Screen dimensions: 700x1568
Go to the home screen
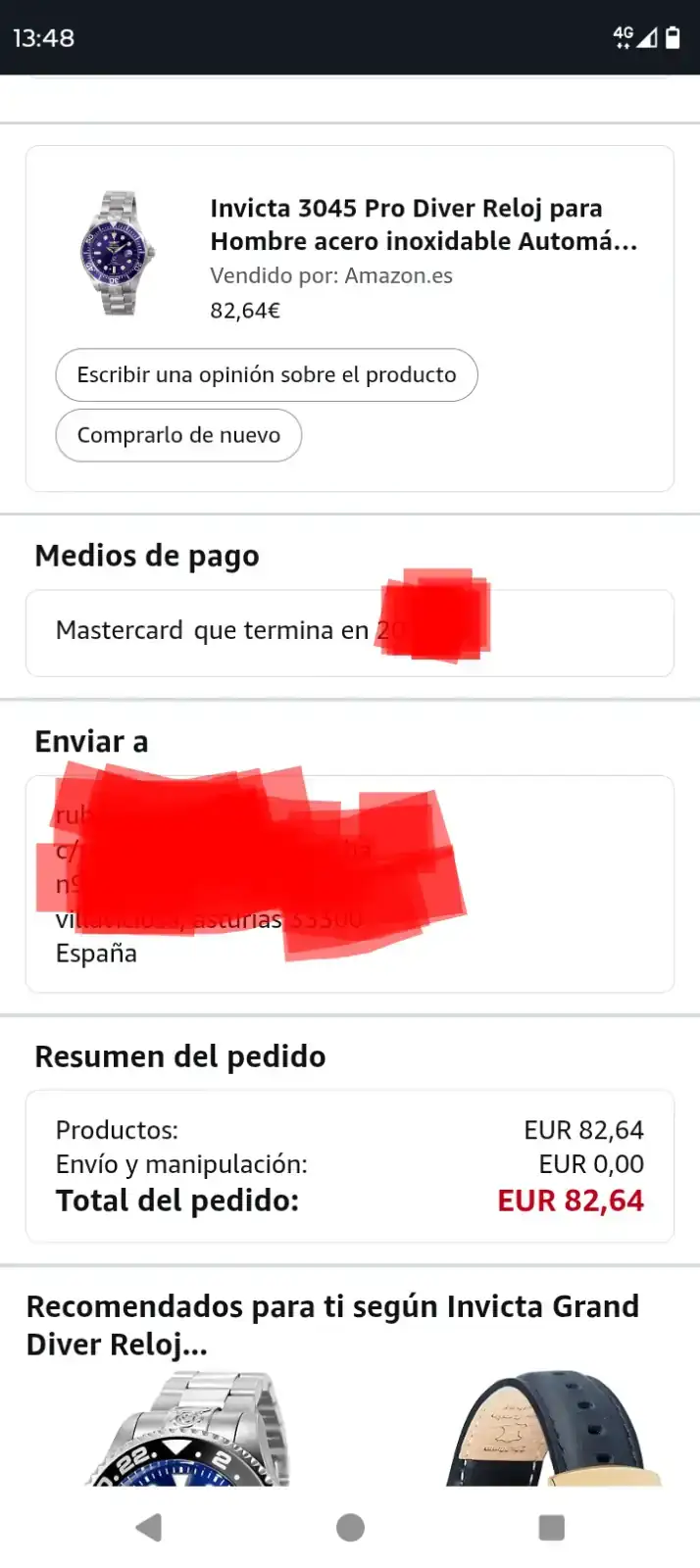[350, 1527]
